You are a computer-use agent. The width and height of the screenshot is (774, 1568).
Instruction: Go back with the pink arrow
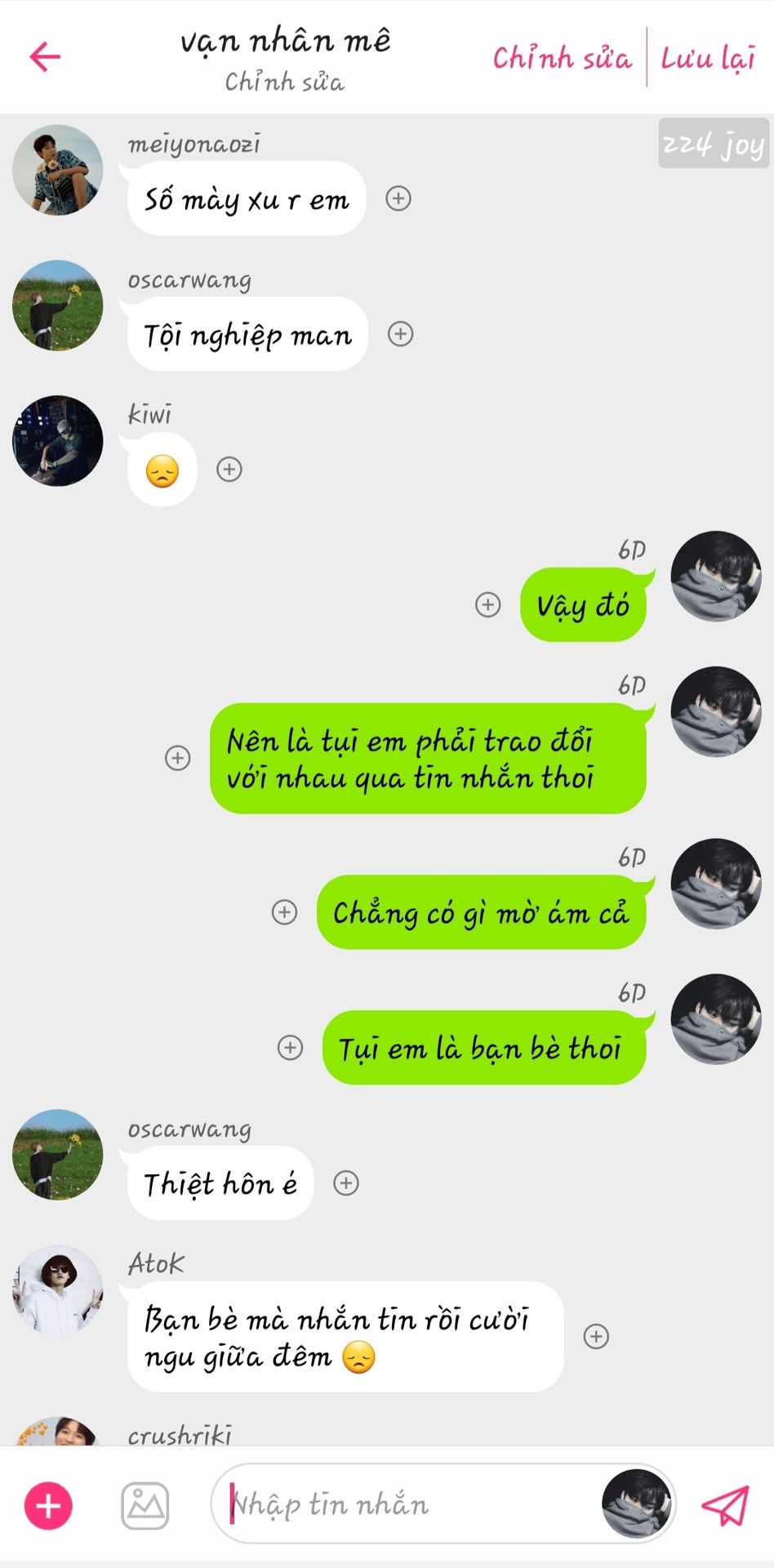[45, 56]
